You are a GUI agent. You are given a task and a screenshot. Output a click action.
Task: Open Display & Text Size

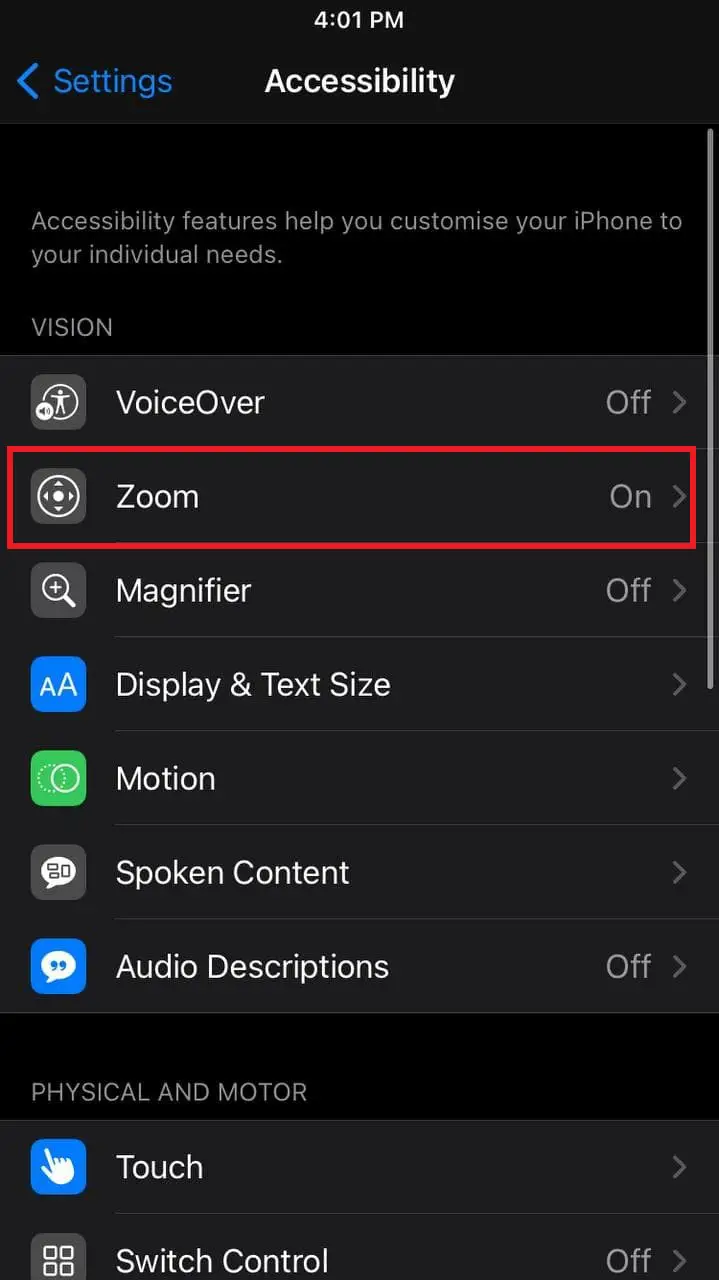(359, 684)
